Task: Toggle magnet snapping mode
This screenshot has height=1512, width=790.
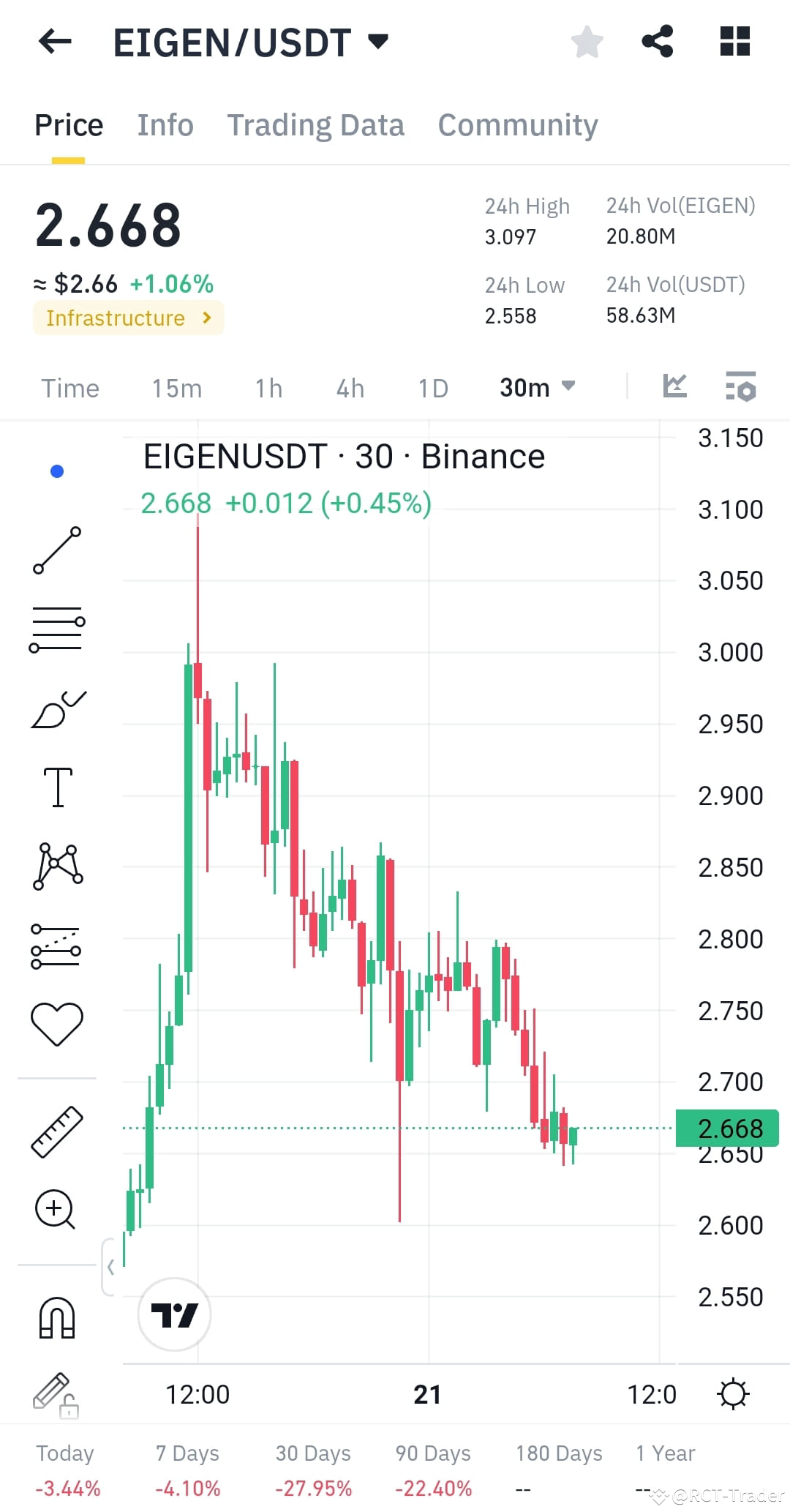Action: click(x=57, y=1317)
